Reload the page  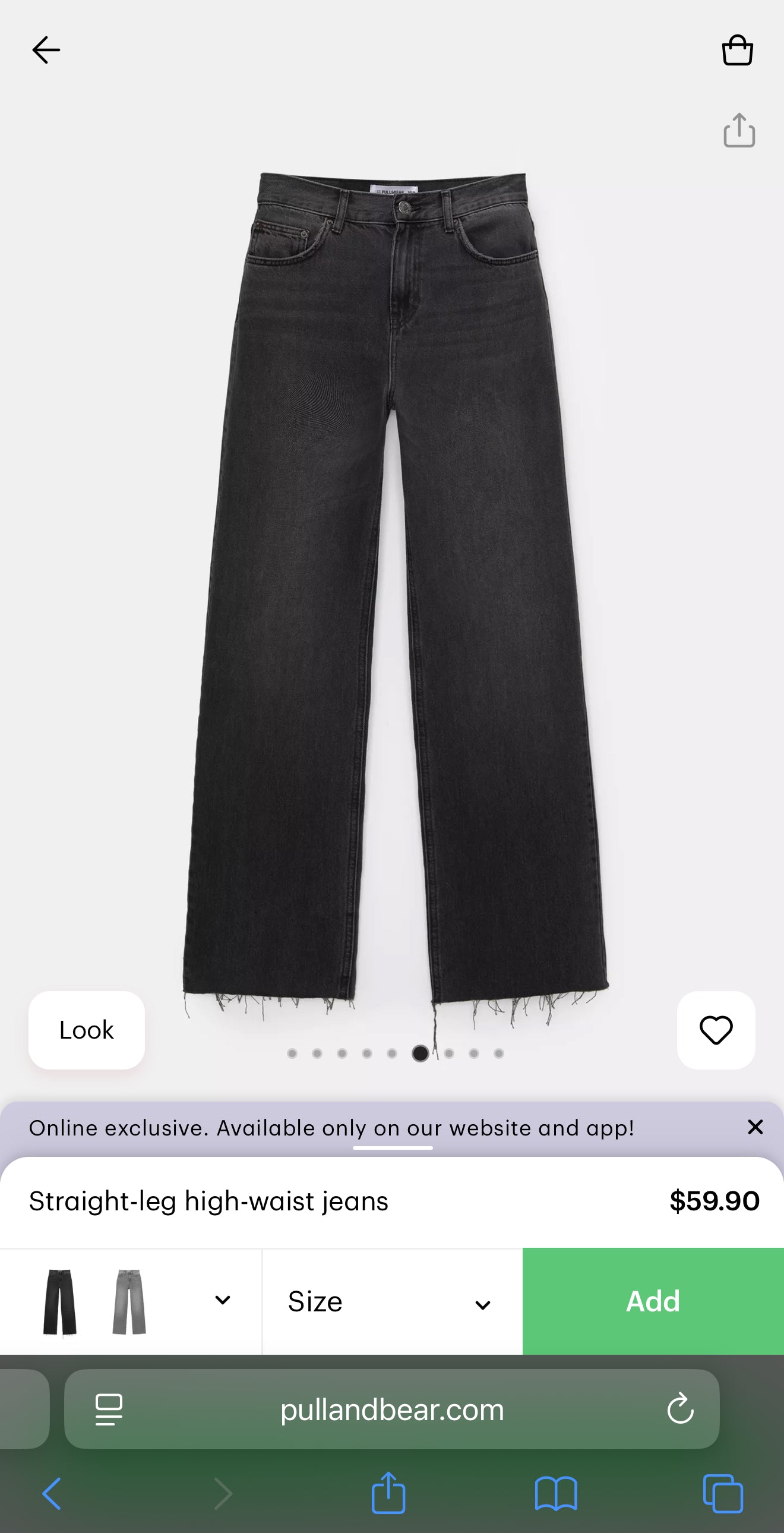click(x=680, y=1409)
